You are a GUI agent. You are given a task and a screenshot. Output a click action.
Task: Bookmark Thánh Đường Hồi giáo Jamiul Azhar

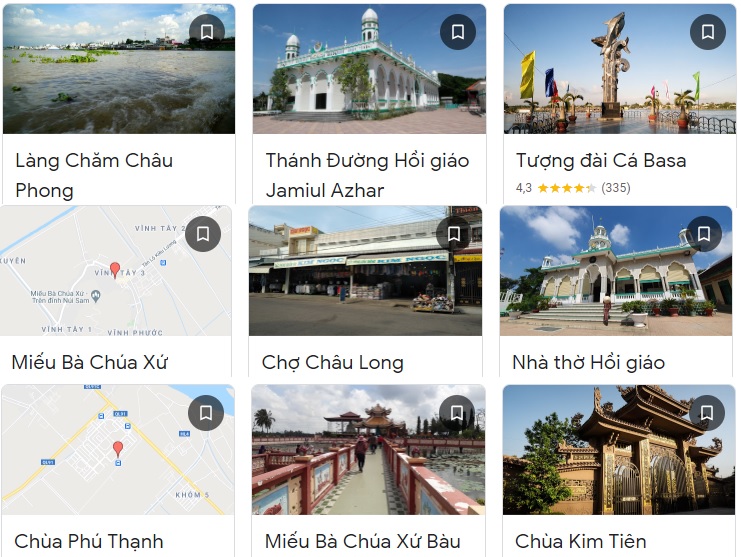pyautogui.click(x=457, y=32)
